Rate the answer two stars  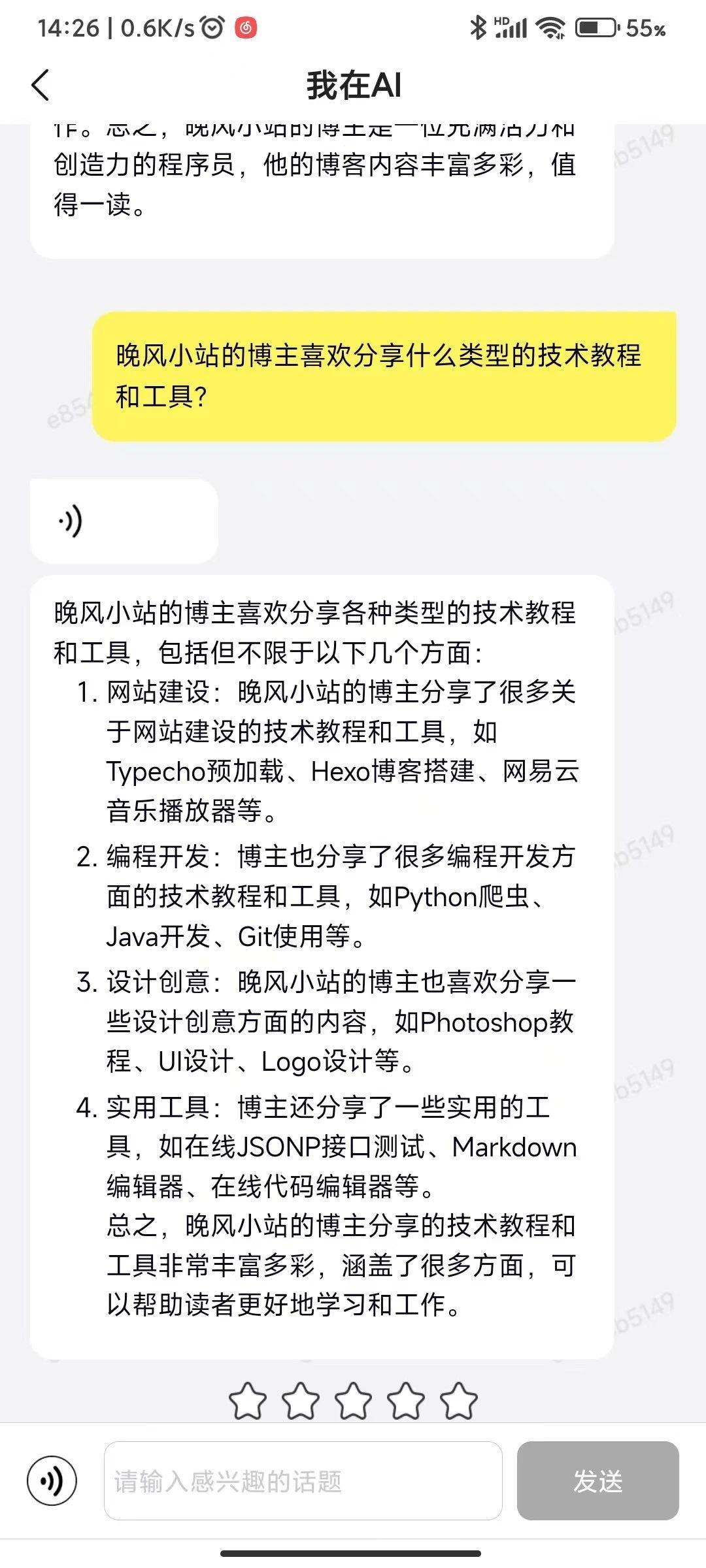coord(301,1401)
